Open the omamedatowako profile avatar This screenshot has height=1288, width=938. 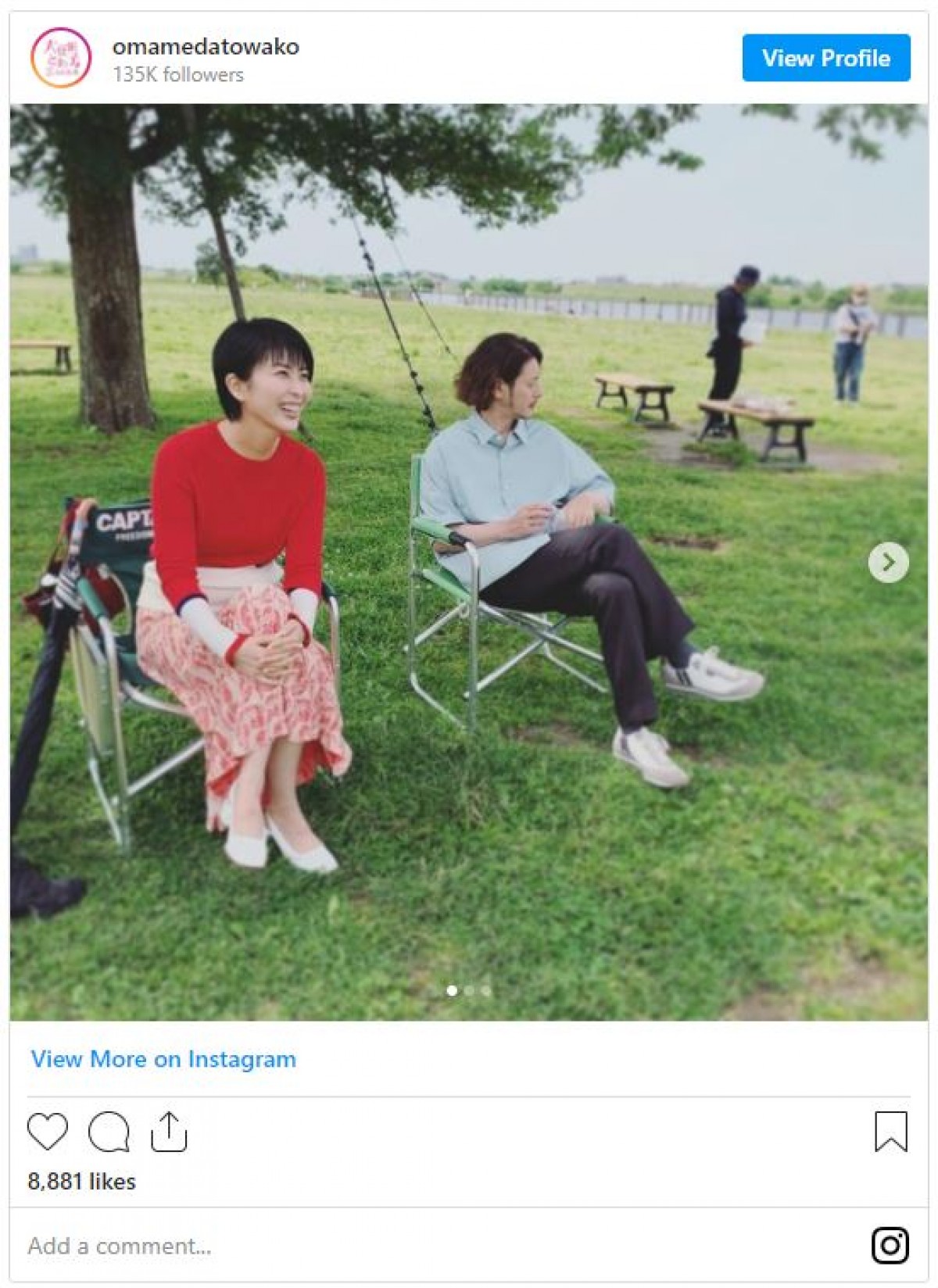(60, 58)
